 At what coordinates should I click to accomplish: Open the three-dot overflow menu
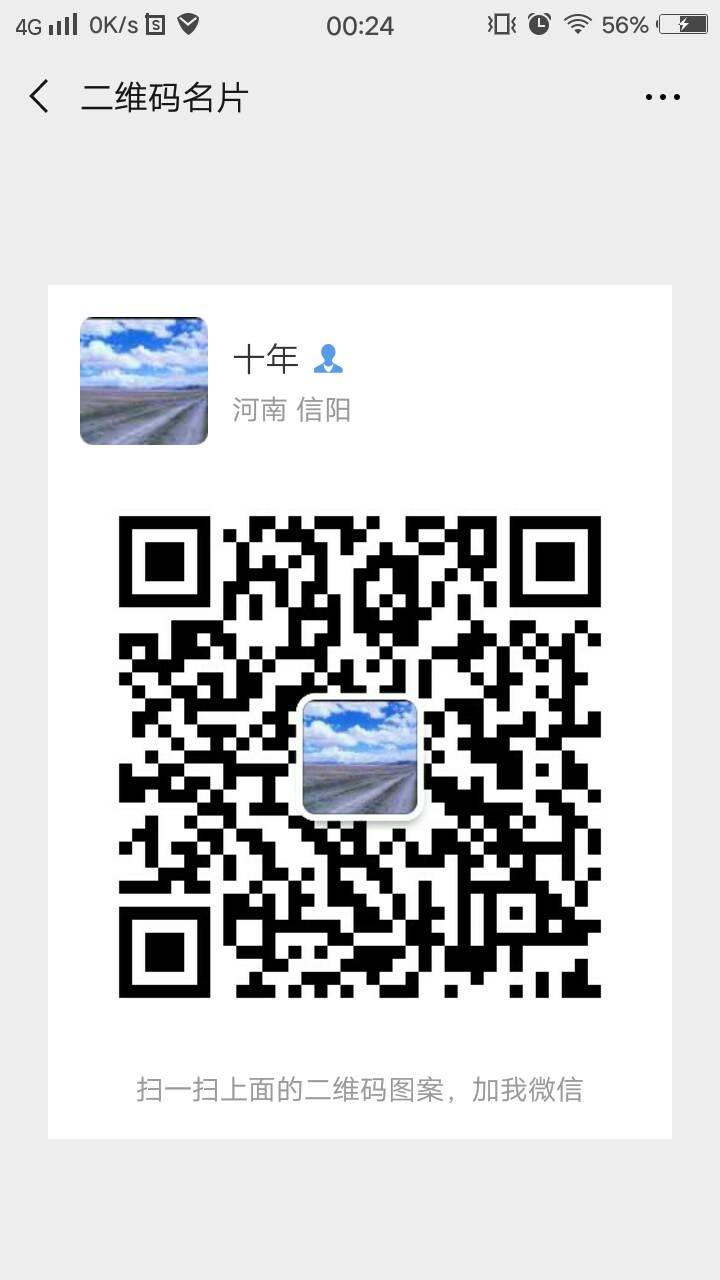pos(662,97)
